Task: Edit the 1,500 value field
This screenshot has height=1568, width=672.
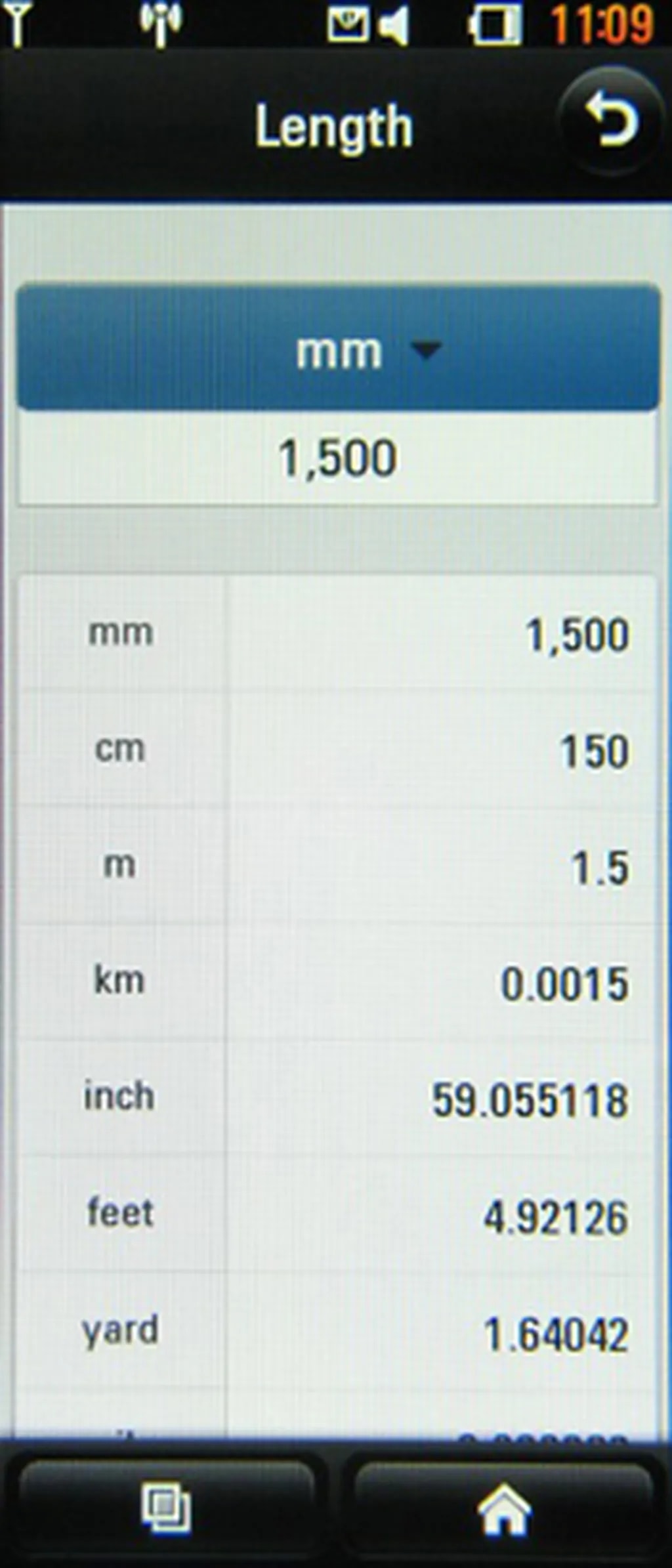Action: point(337,458)
